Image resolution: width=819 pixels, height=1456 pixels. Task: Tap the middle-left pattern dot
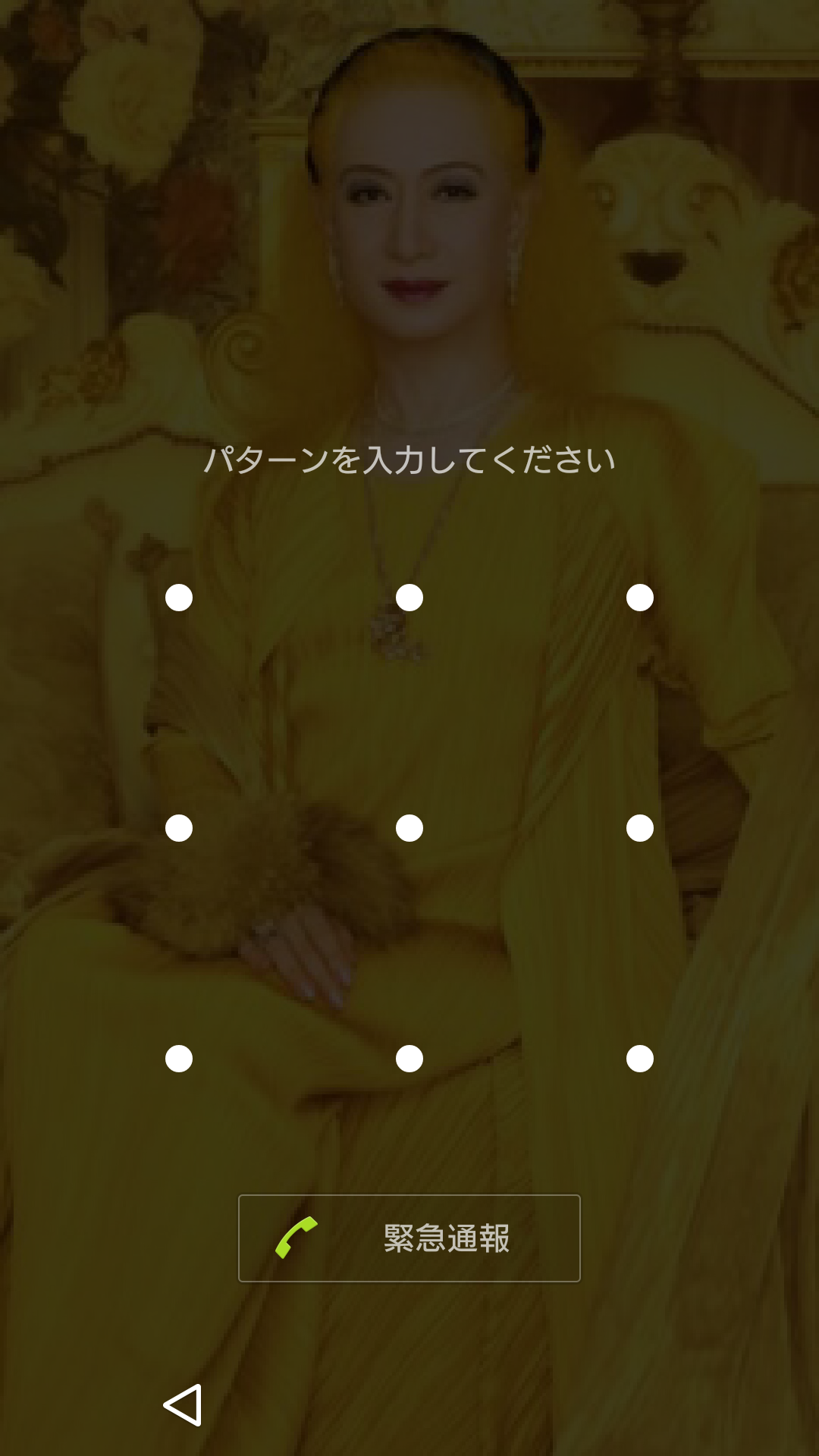179,828
